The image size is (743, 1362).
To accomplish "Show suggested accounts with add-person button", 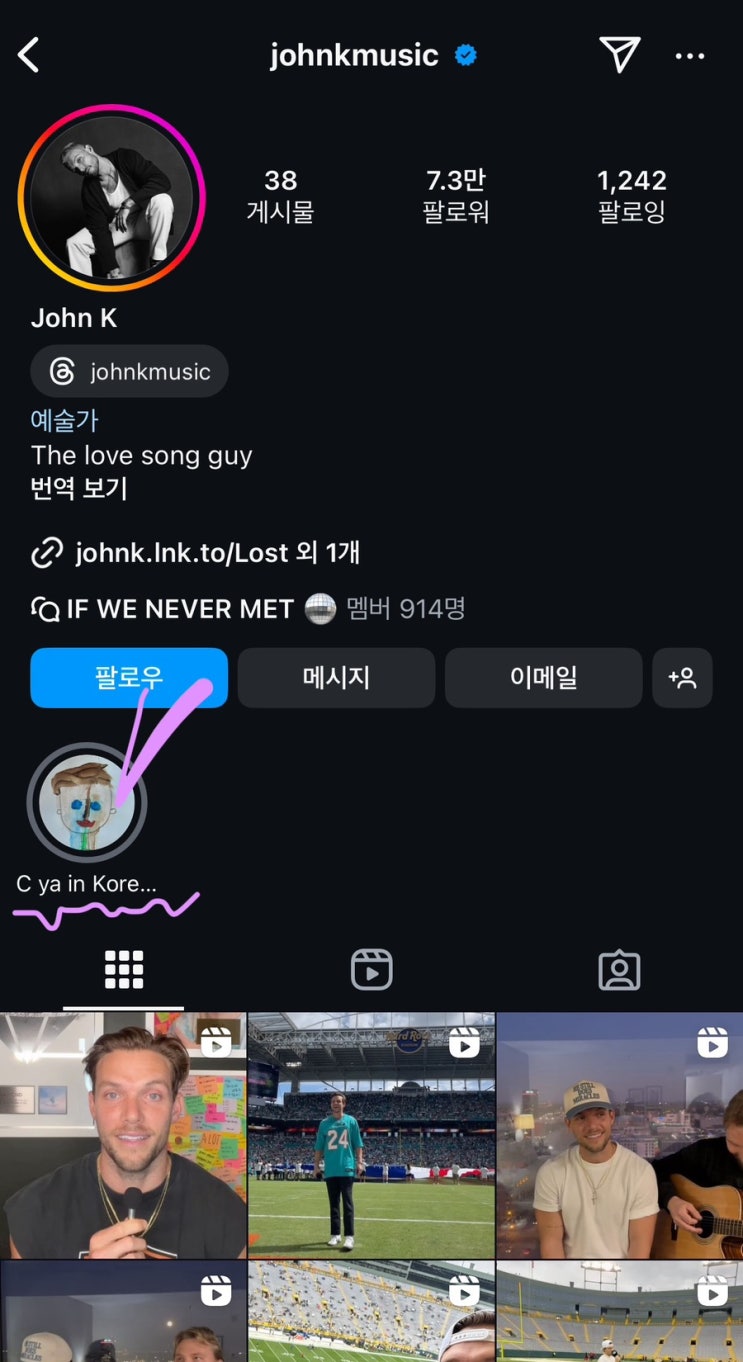I will coord(682,678).
